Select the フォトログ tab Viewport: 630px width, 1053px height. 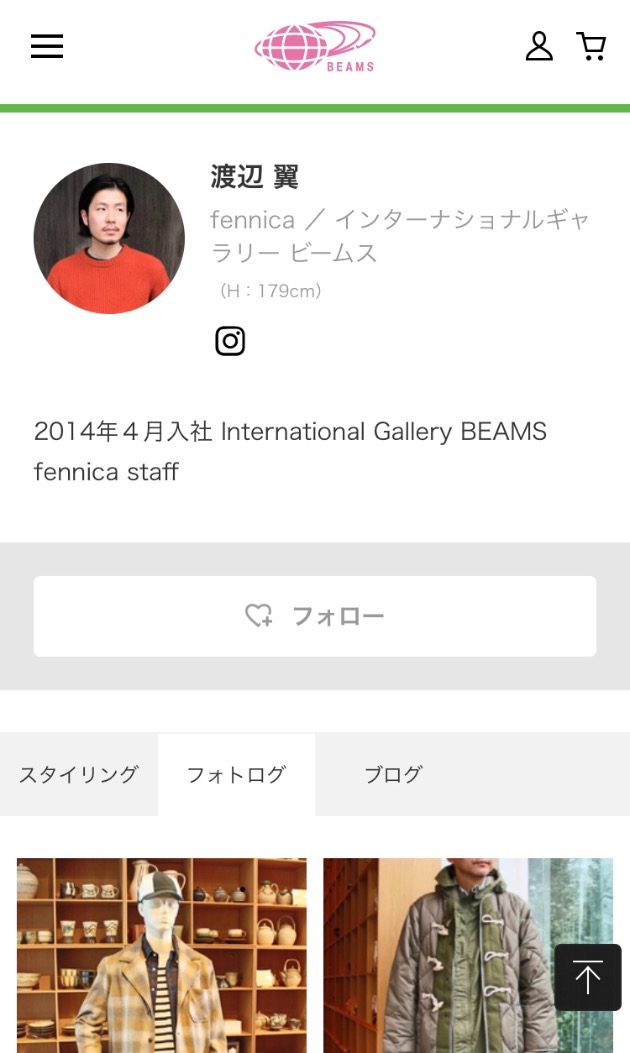237,775
